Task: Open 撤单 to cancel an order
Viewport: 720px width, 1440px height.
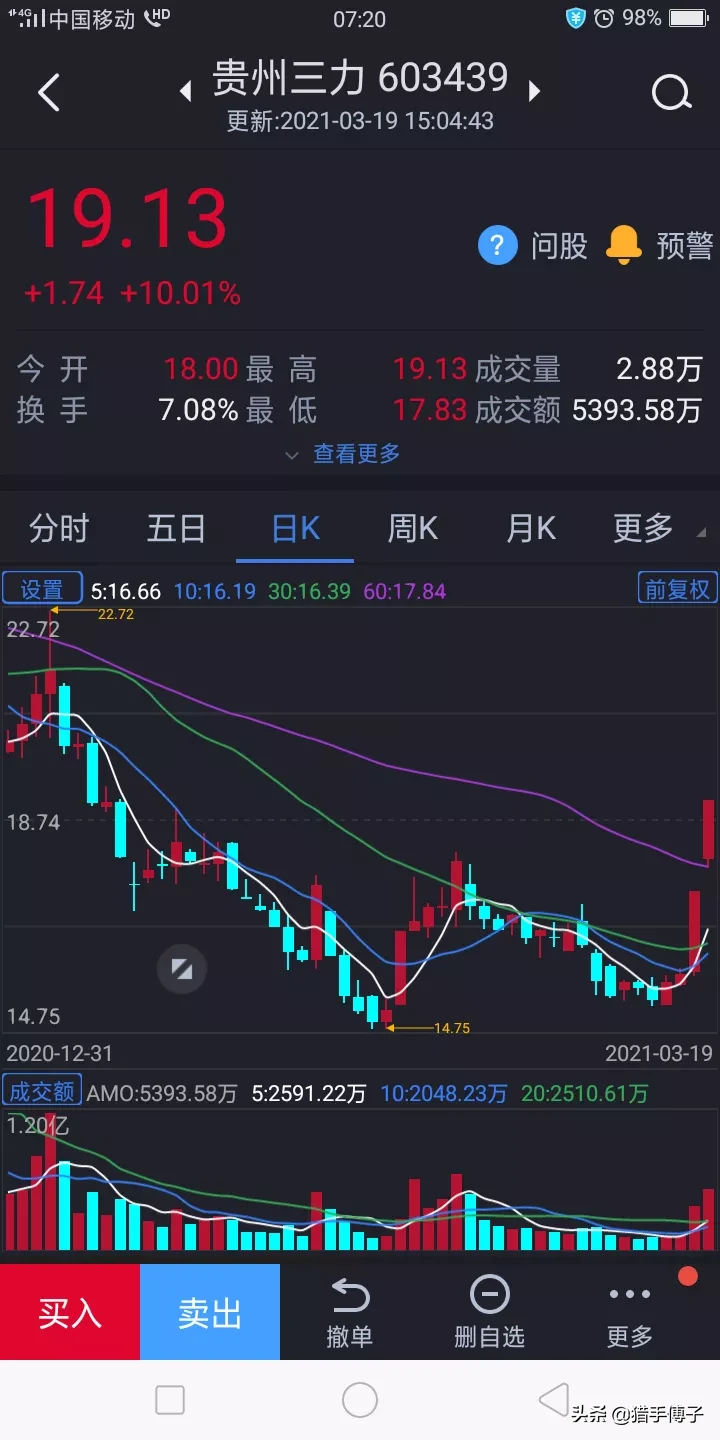Action: tap(350, 1313)
